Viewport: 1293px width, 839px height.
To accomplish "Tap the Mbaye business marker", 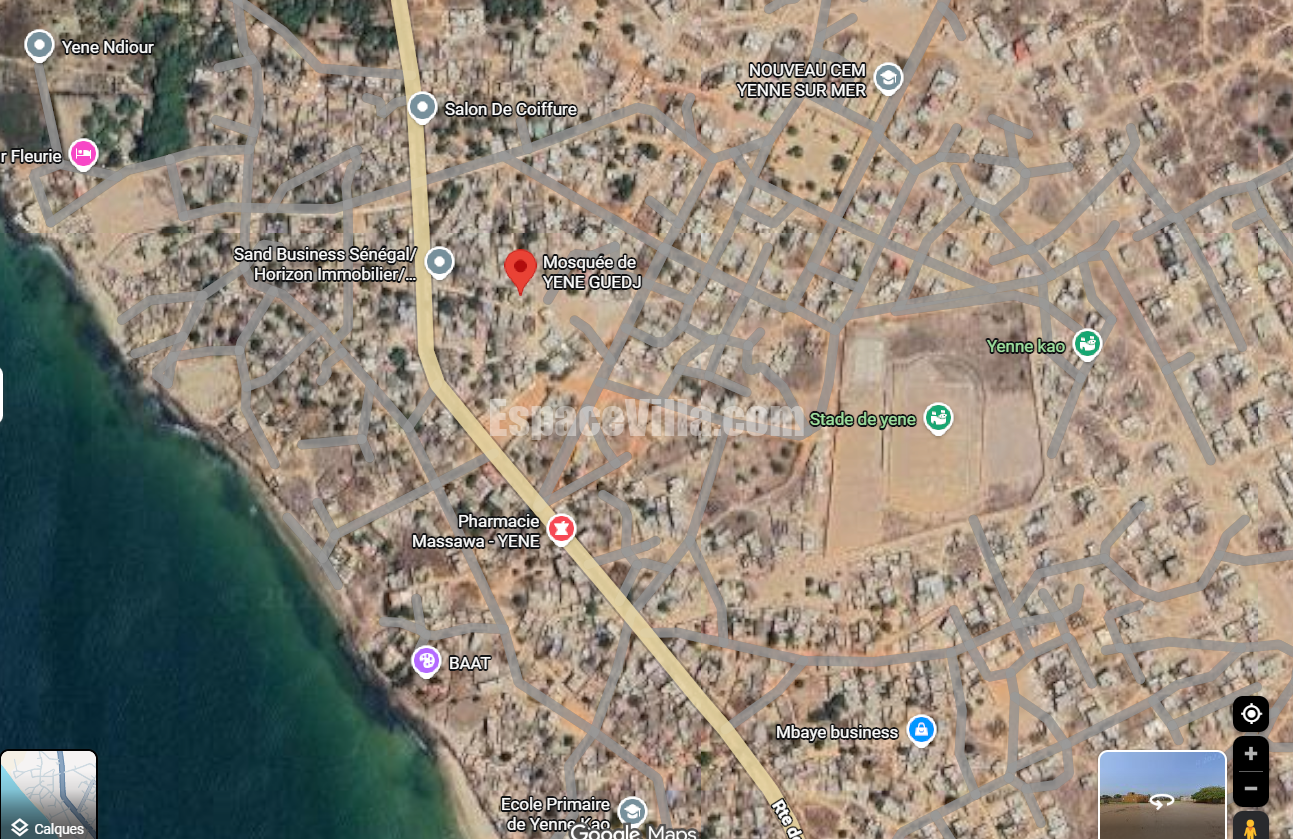I will pos(921,730).
